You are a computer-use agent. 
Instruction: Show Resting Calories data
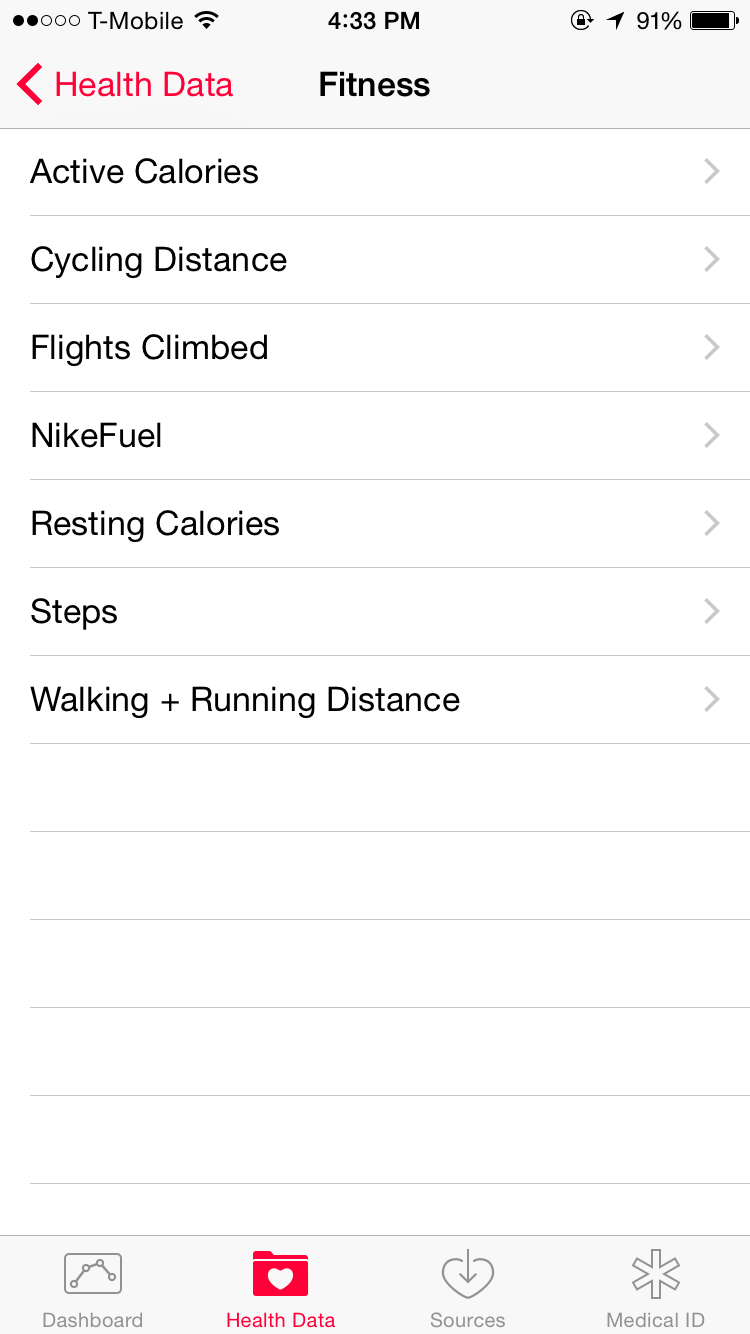tap(375, 524)
